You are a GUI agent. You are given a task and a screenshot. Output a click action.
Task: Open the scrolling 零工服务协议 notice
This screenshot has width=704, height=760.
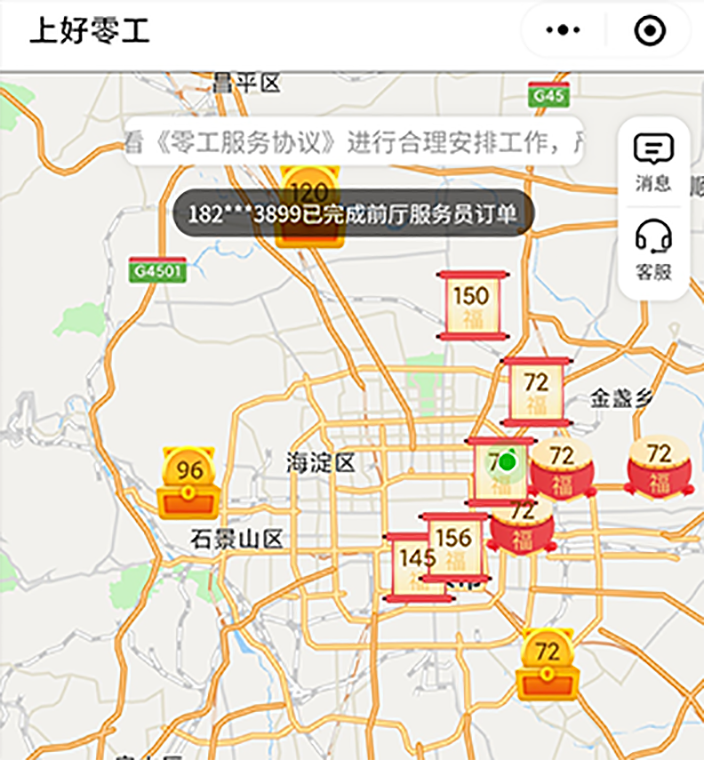coord(353,141)
